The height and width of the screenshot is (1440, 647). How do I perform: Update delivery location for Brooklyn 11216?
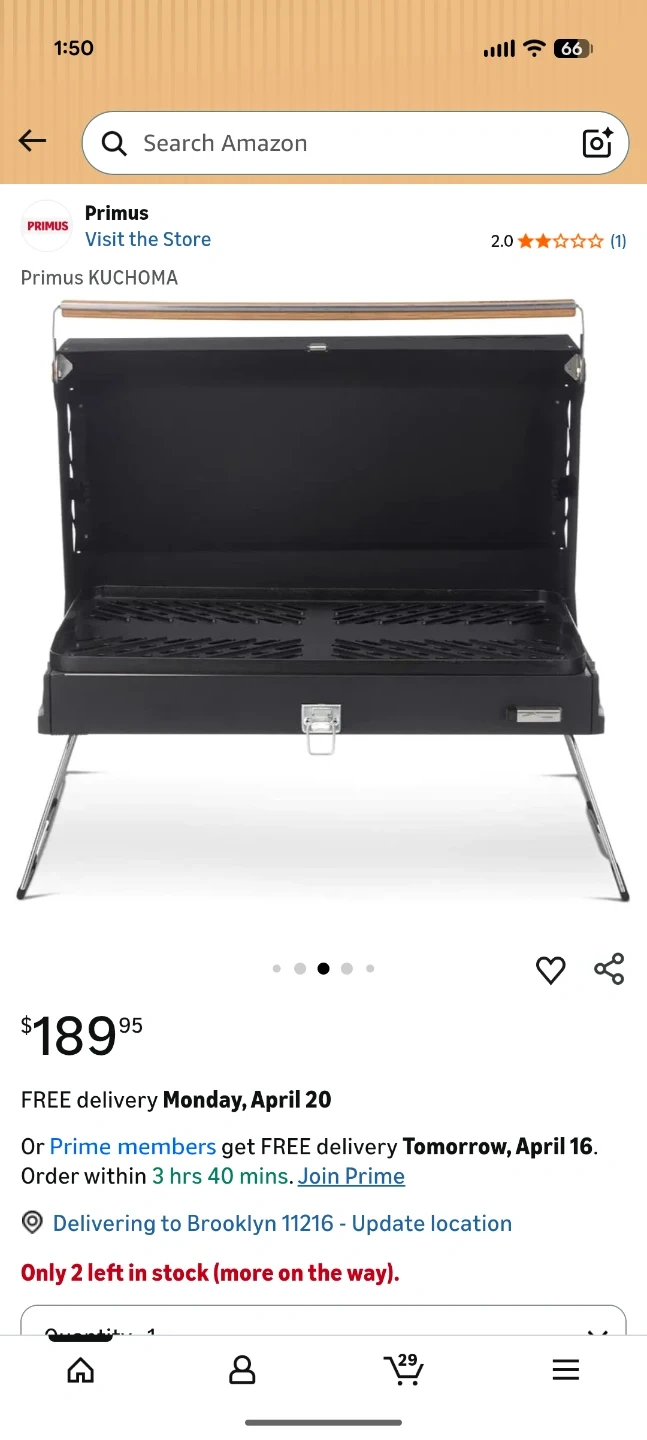(x=282, y=1223)
